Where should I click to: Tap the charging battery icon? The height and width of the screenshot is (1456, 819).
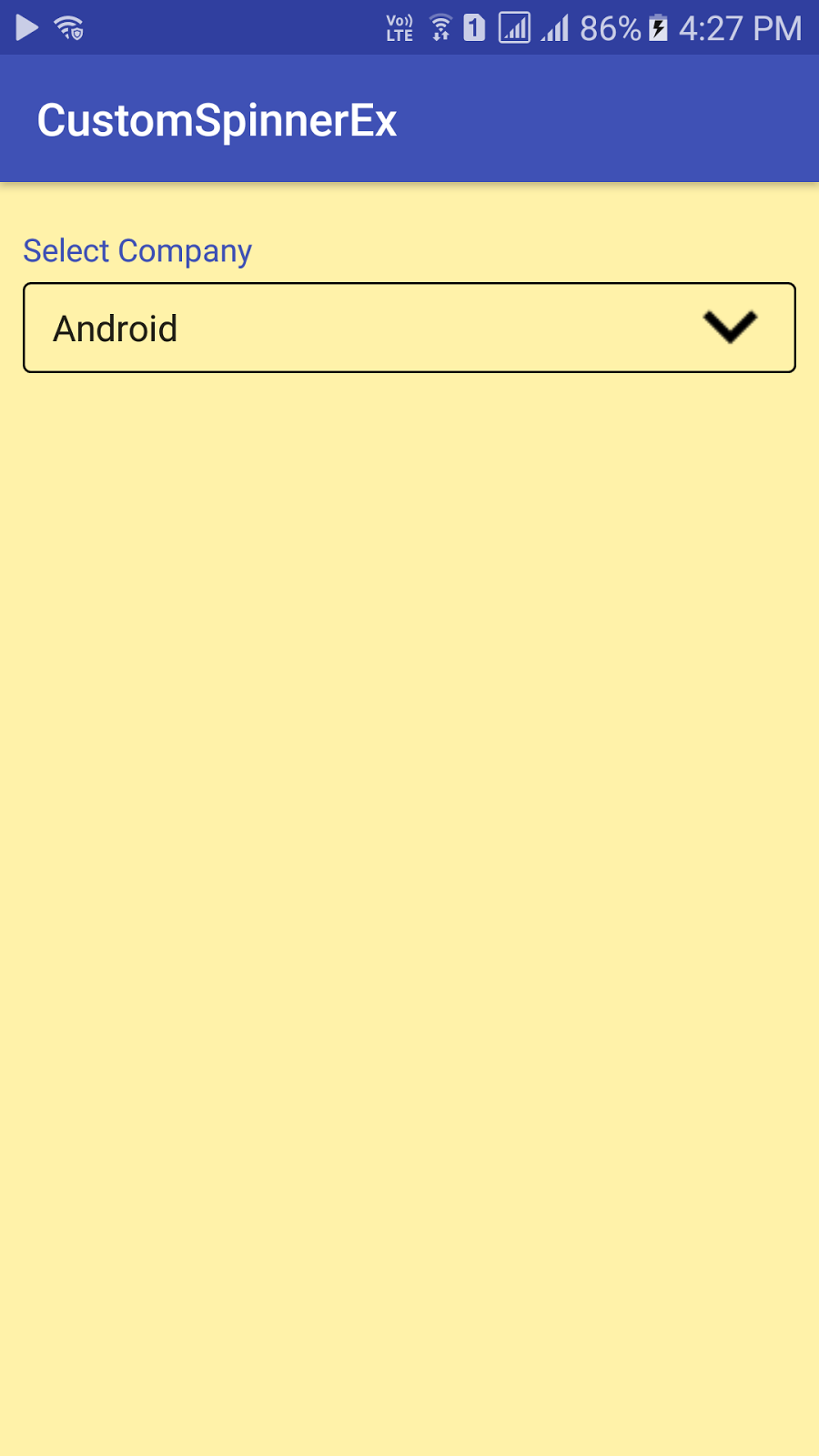(658, 27)
